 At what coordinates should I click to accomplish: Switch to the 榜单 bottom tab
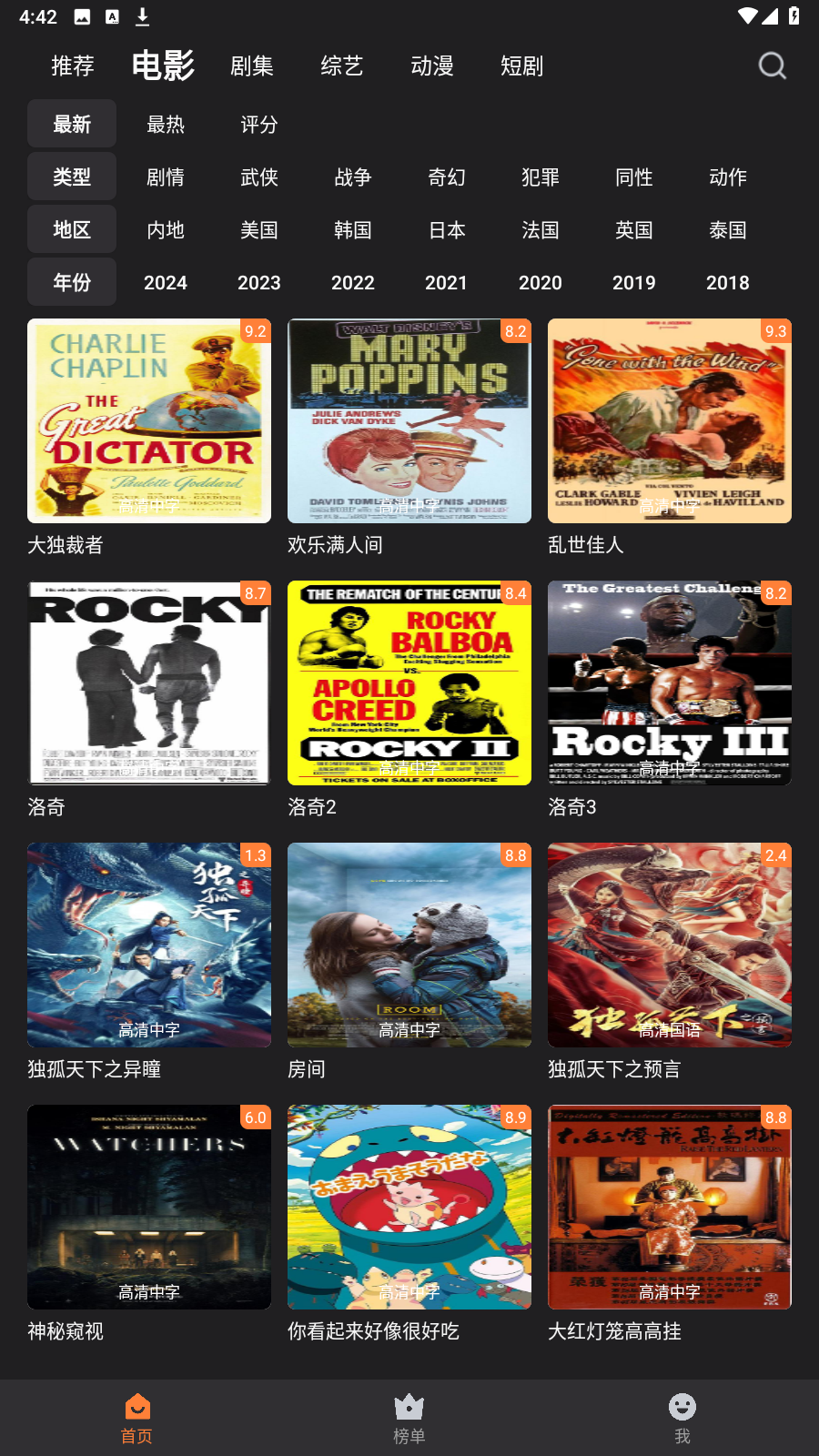[x=409, y=1418]
